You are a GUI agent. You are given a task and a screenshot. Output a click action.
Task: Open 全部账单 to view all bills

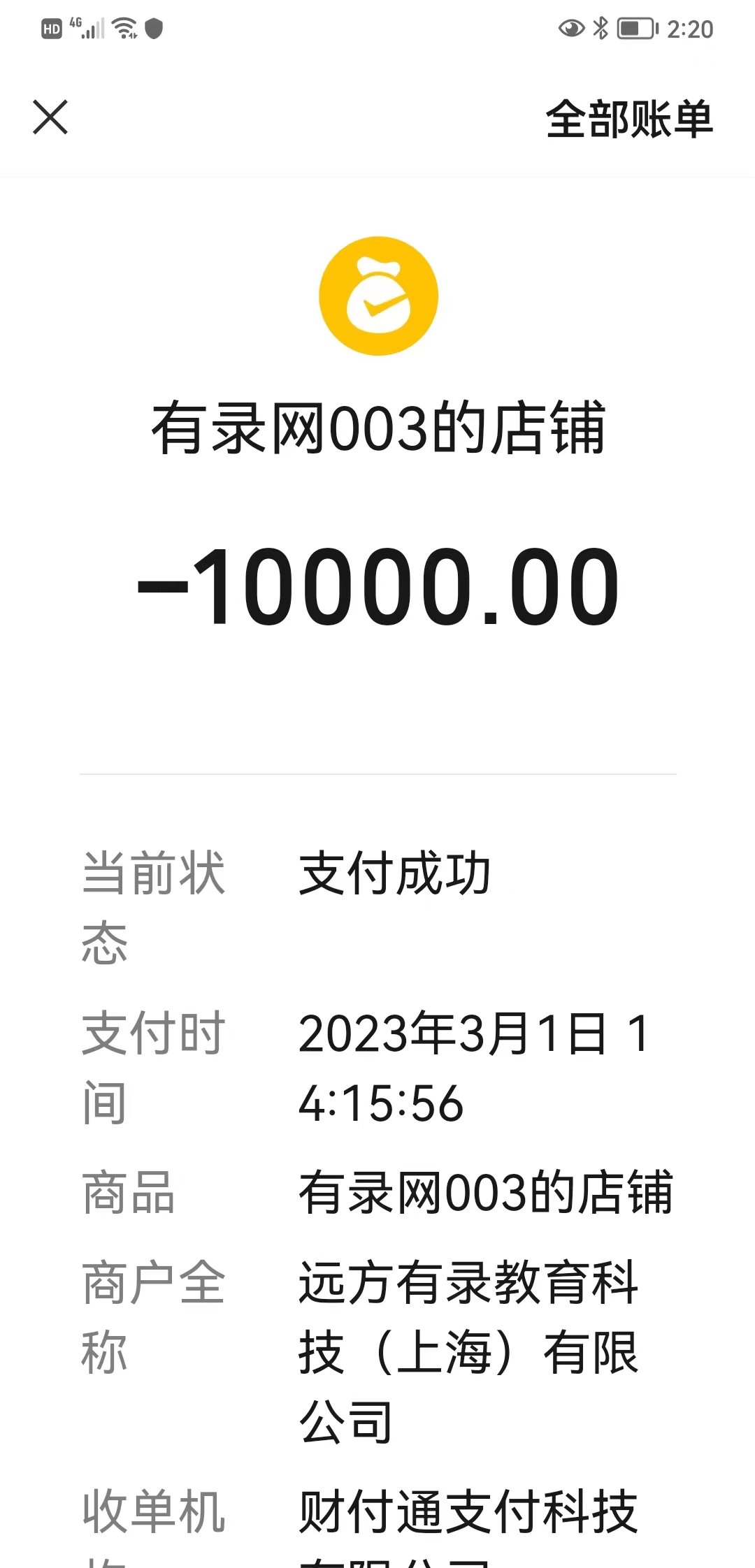point(628,119)
